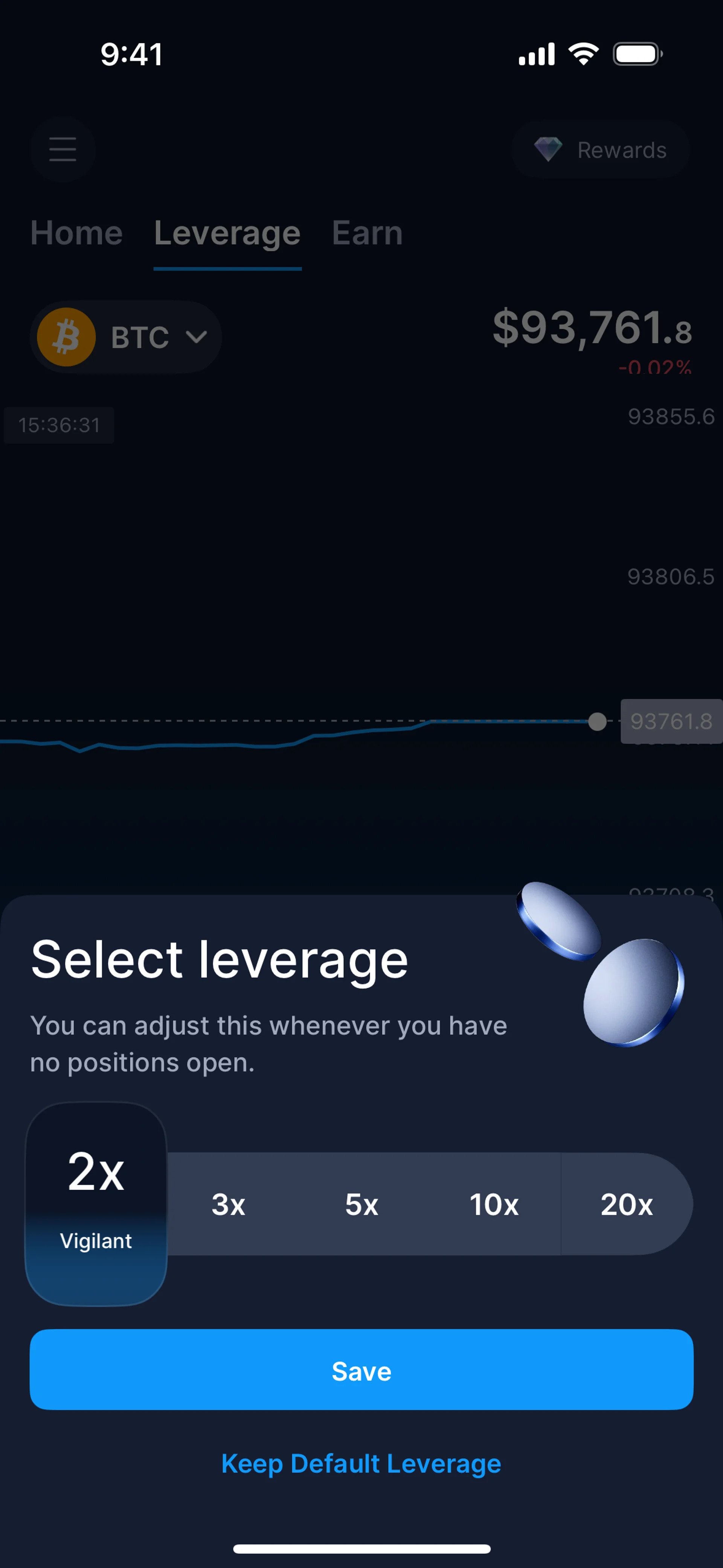Screen dimensions: 723x1568
Task: Select 2x Vigilant leverage
Action: [x=96, y=1203]
